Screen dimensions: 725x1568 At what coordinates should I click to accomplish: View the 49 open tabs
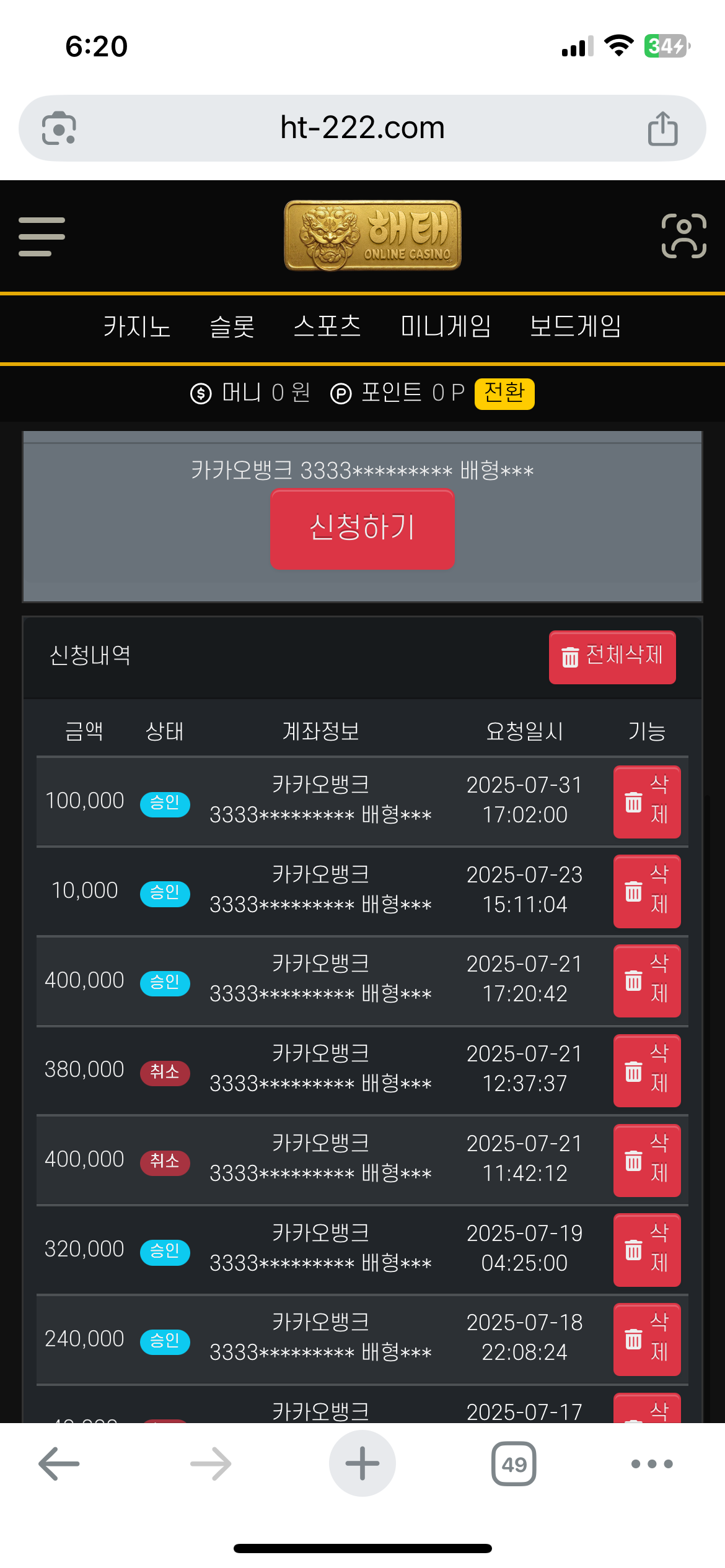click(514, 1463)
